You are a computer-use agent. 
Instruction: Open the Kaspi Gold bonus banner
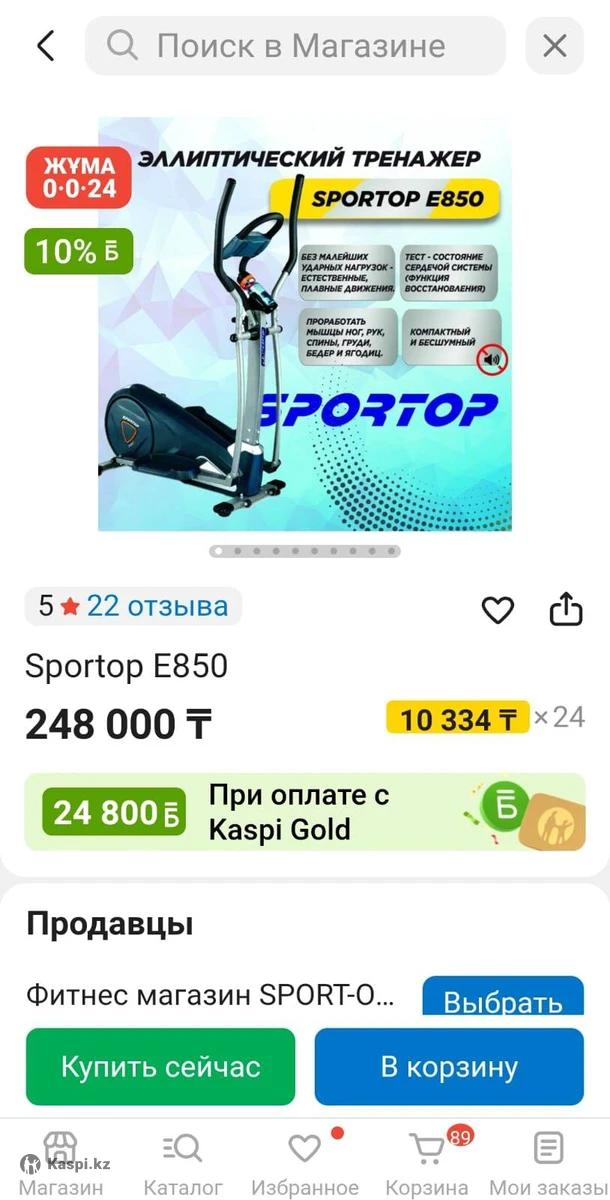pyautogui.click(x=305, y=812)
